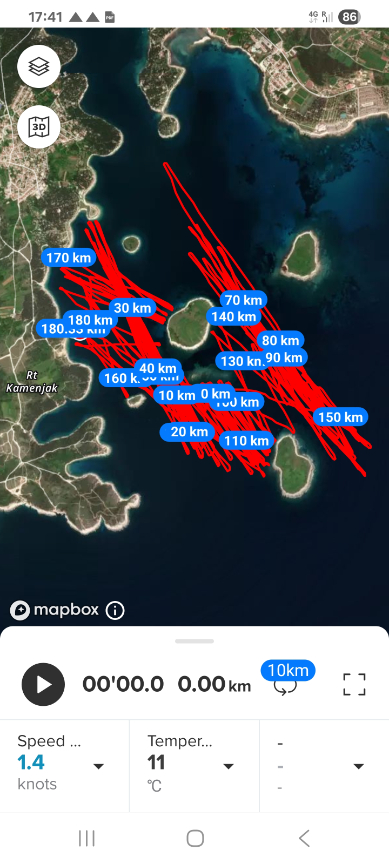Choose a metric for the empty third slot
The width and height of the screenshot is (389, 864).
[x=325, y=765]
